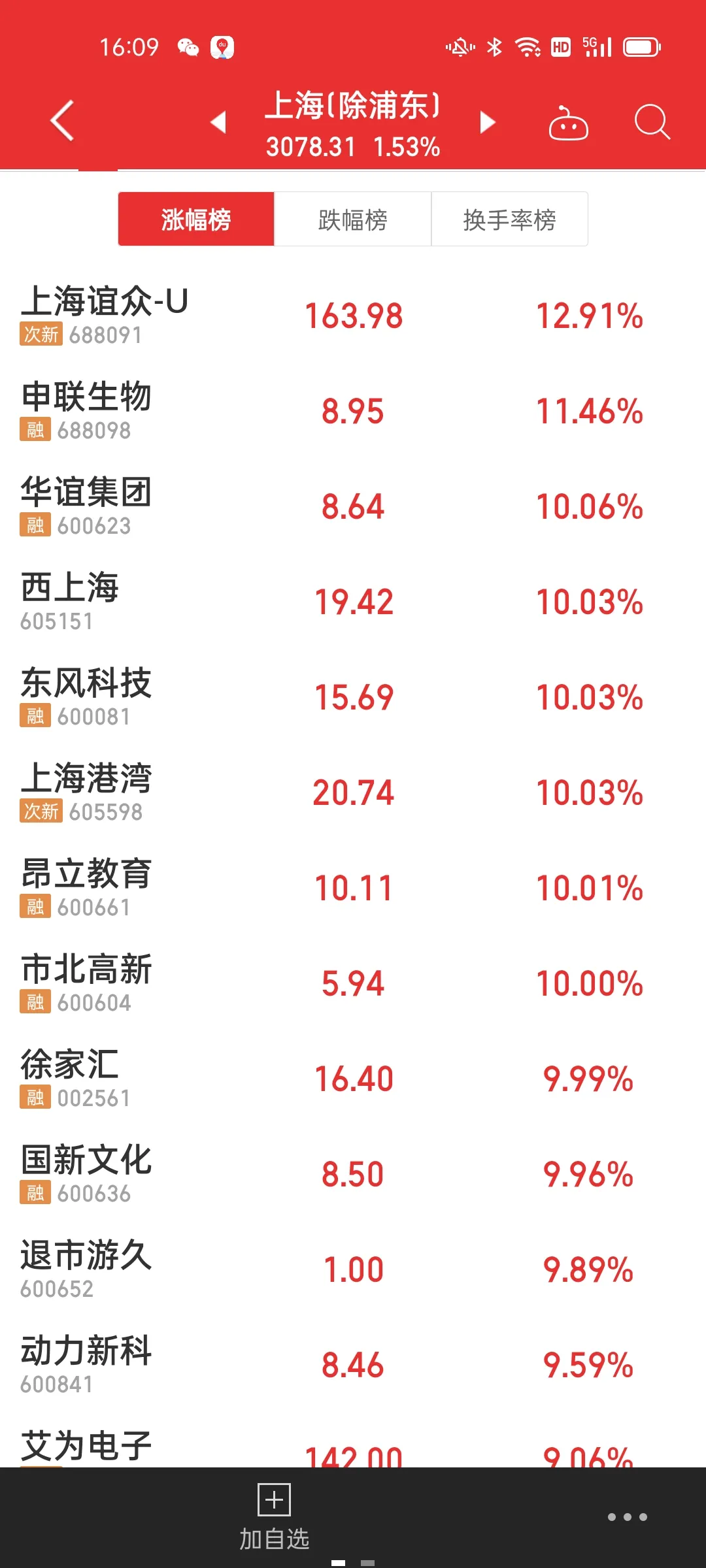Viewport: 706px width, 1568px height.
Task: Open 东风科技 stock details
Action: (x=353, y=697)
